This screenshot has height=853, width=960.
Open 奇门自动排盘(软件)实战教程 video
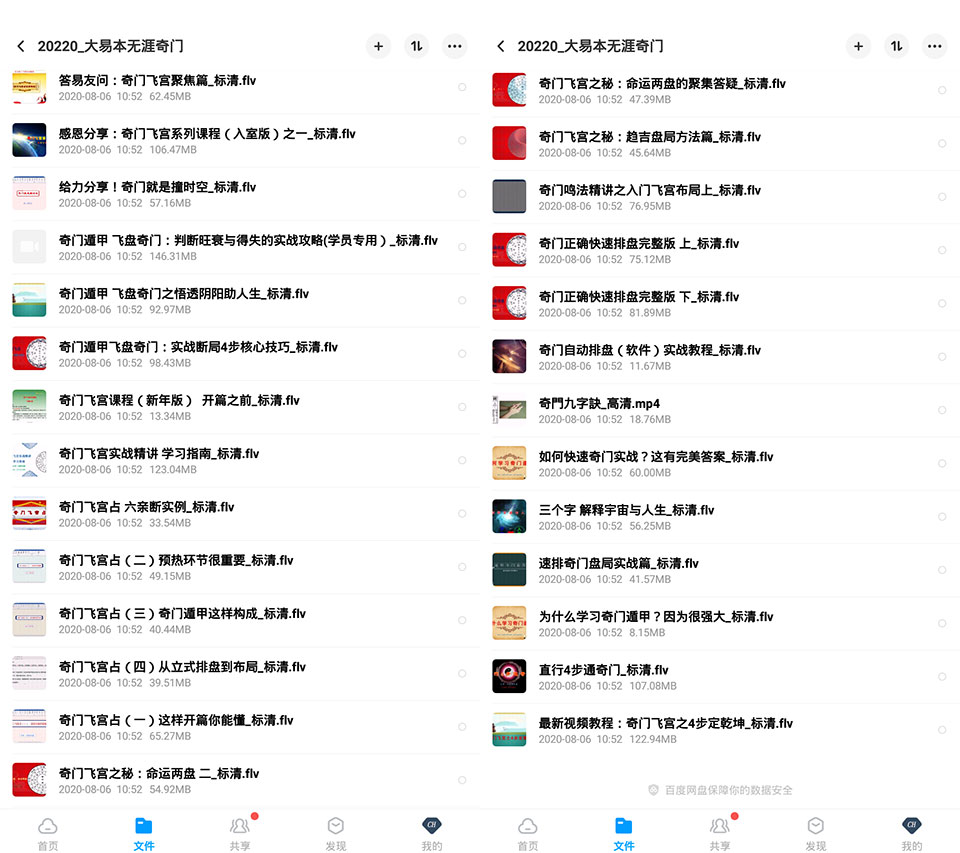(x=725, y=356)
